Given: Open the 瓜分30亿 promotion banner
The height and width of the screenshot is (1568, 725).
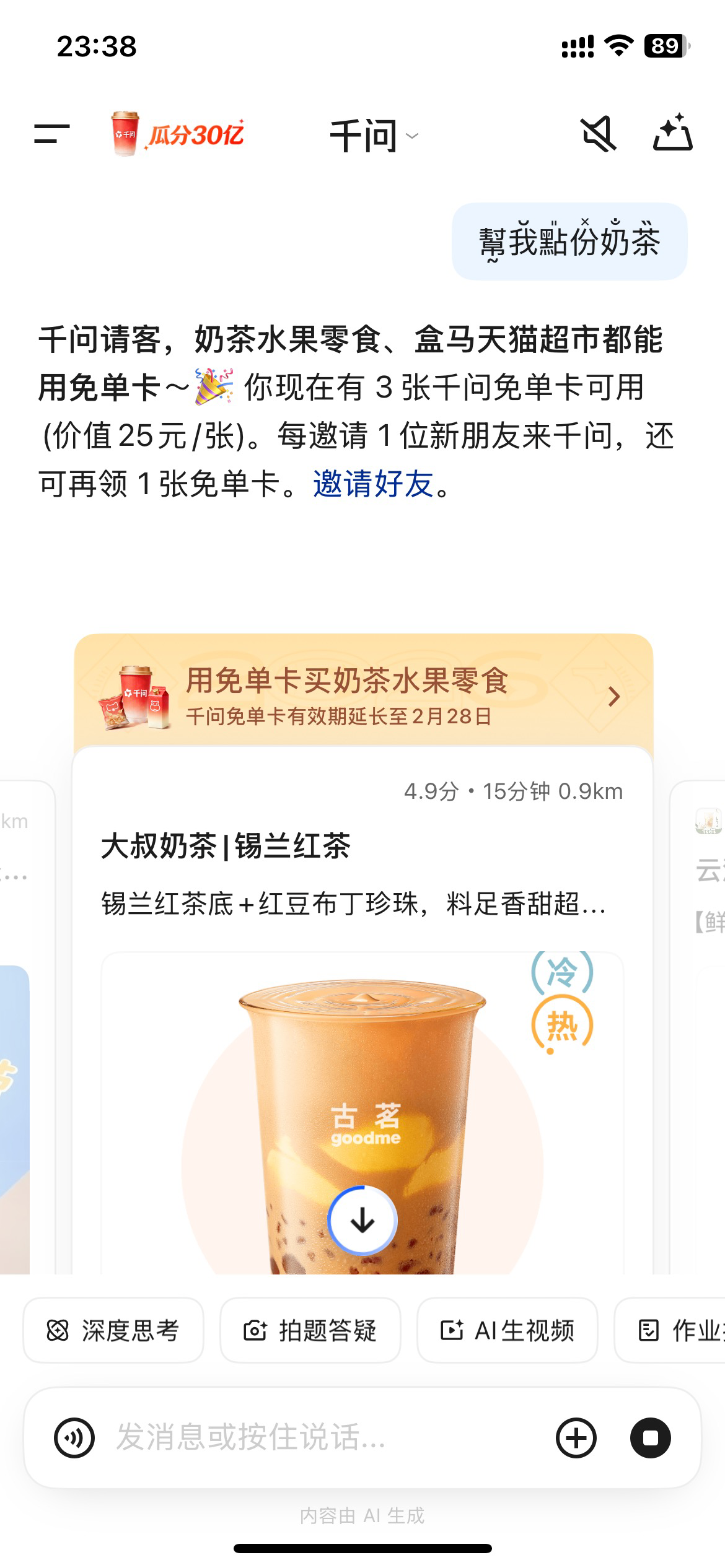Looking at the screenshot, I should [x=178, y=134].
